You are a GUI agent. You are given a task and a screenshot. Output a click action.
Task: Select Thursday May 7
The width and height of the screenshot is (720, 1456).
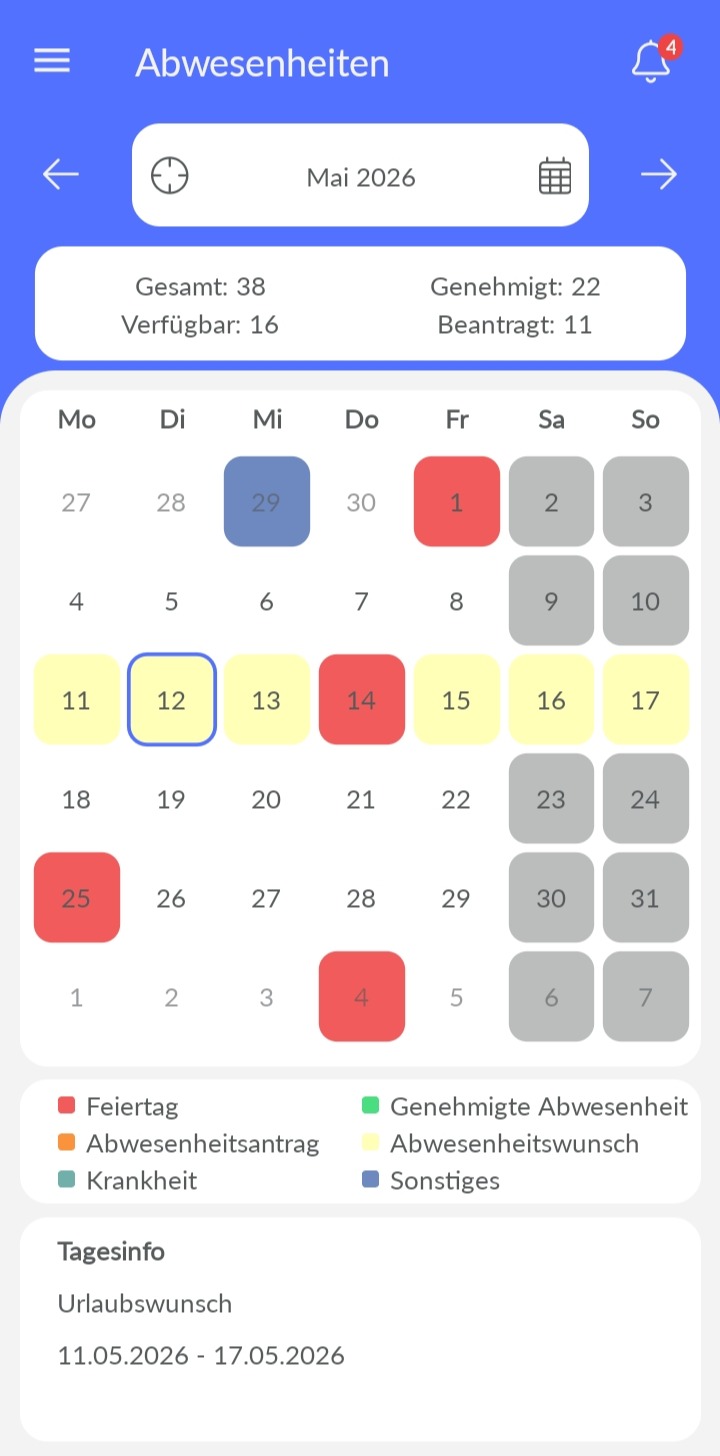coord(361,601)
